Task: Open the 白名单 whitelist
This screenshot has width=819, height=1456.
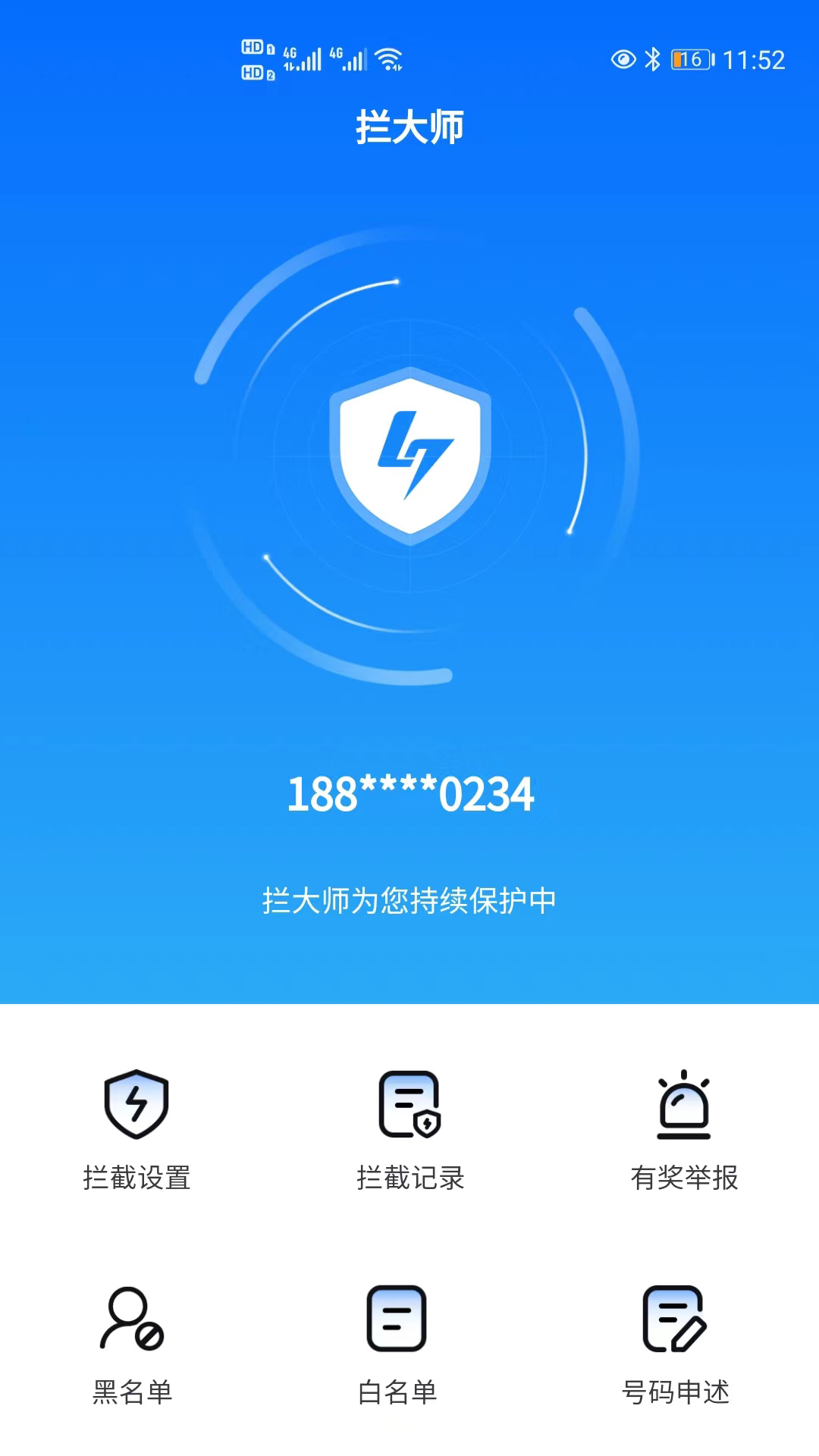Action: coord(397,1344)
